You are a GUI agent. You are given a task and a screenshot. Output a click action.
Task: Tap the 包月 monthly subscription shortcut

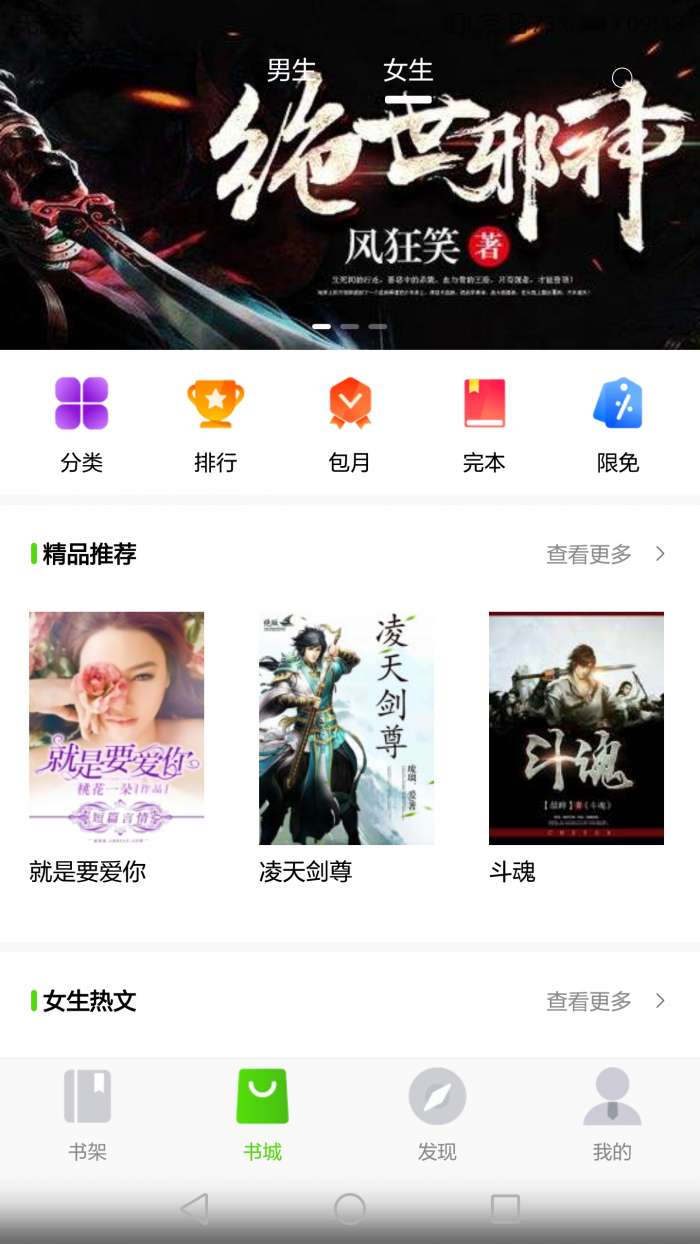pos(350,424)
